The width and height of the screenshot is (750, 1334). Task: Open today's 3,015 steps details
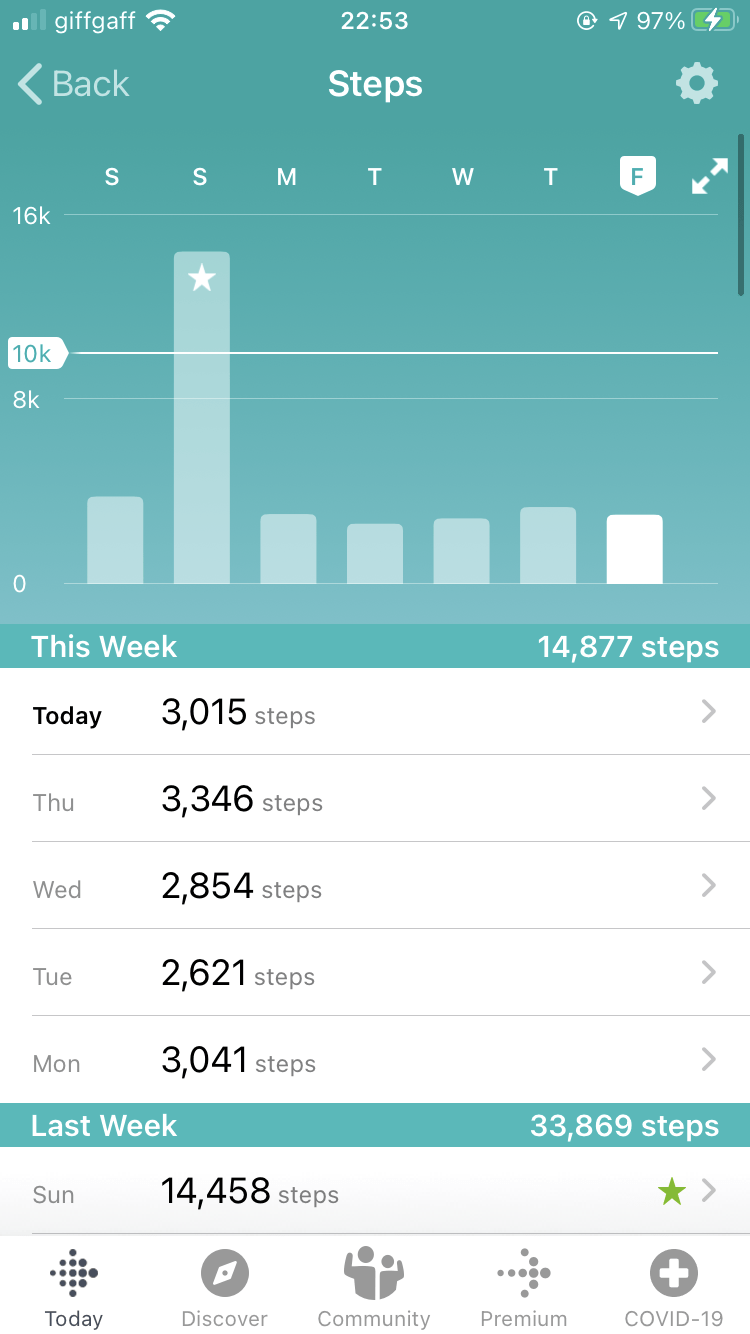[x=375, y=712]
